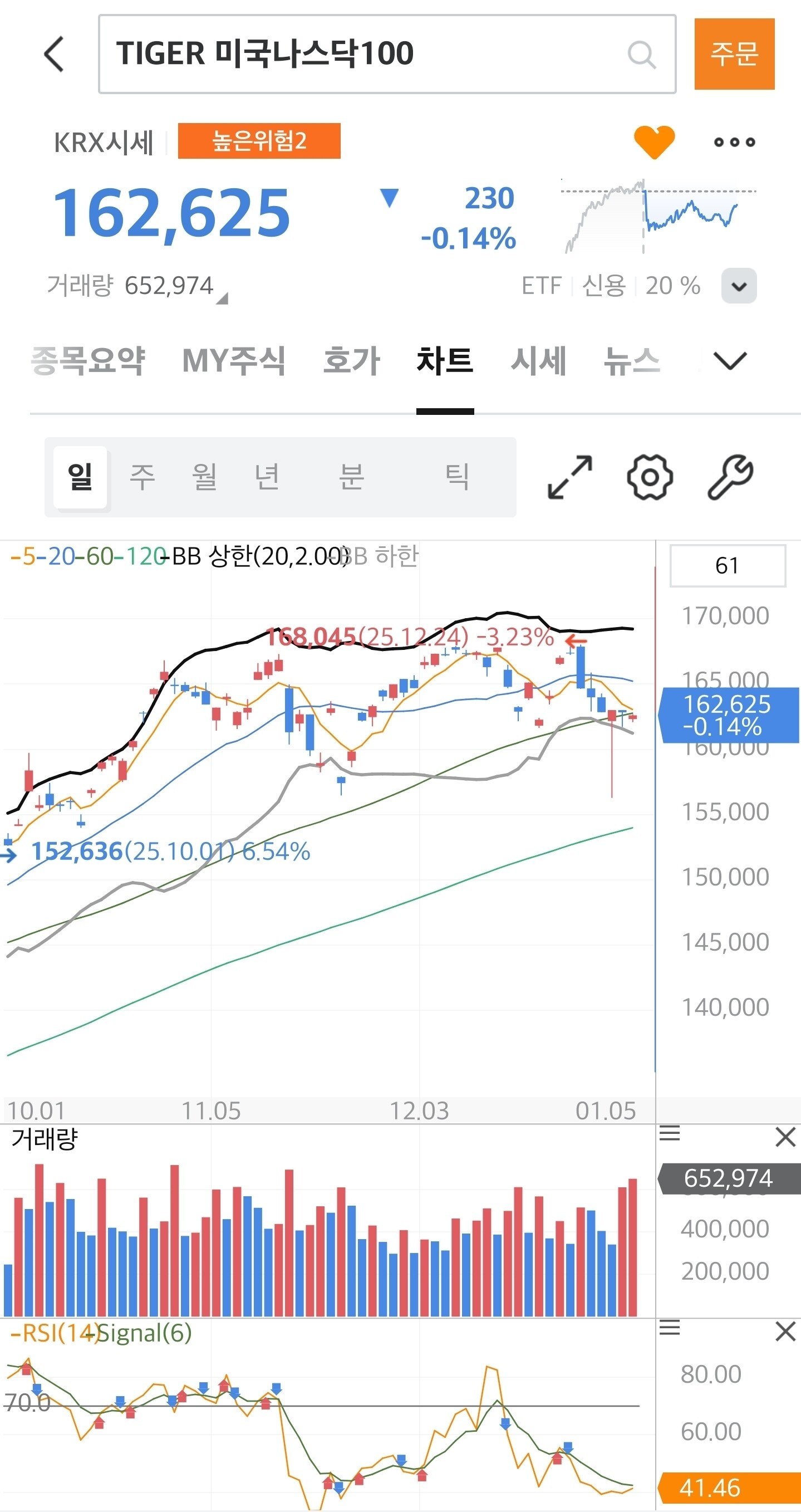Switch to the 종목요약 tab
Screen dimensions: 801x1512
click(87, 360)
